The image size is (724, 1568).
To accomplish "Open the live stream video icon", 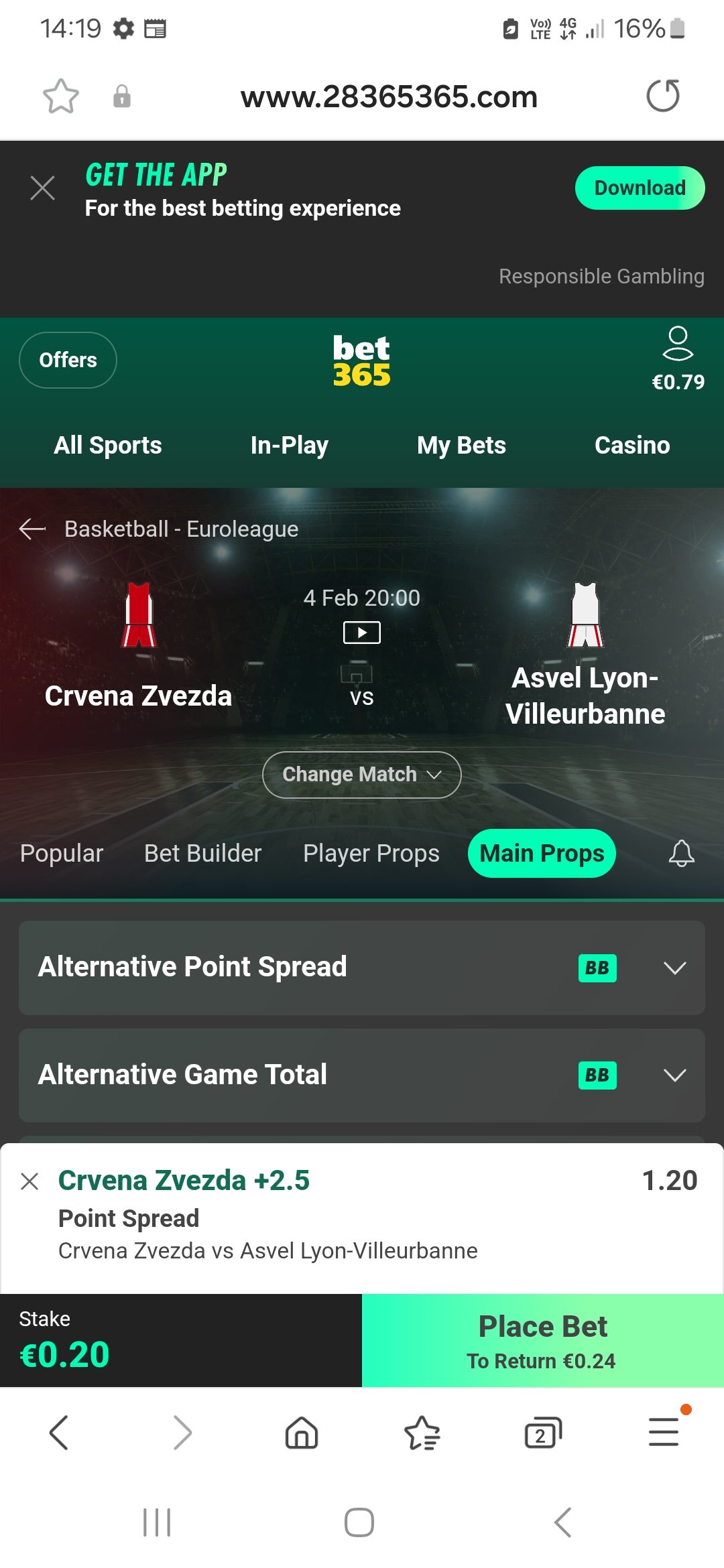I will pos(362,633).
